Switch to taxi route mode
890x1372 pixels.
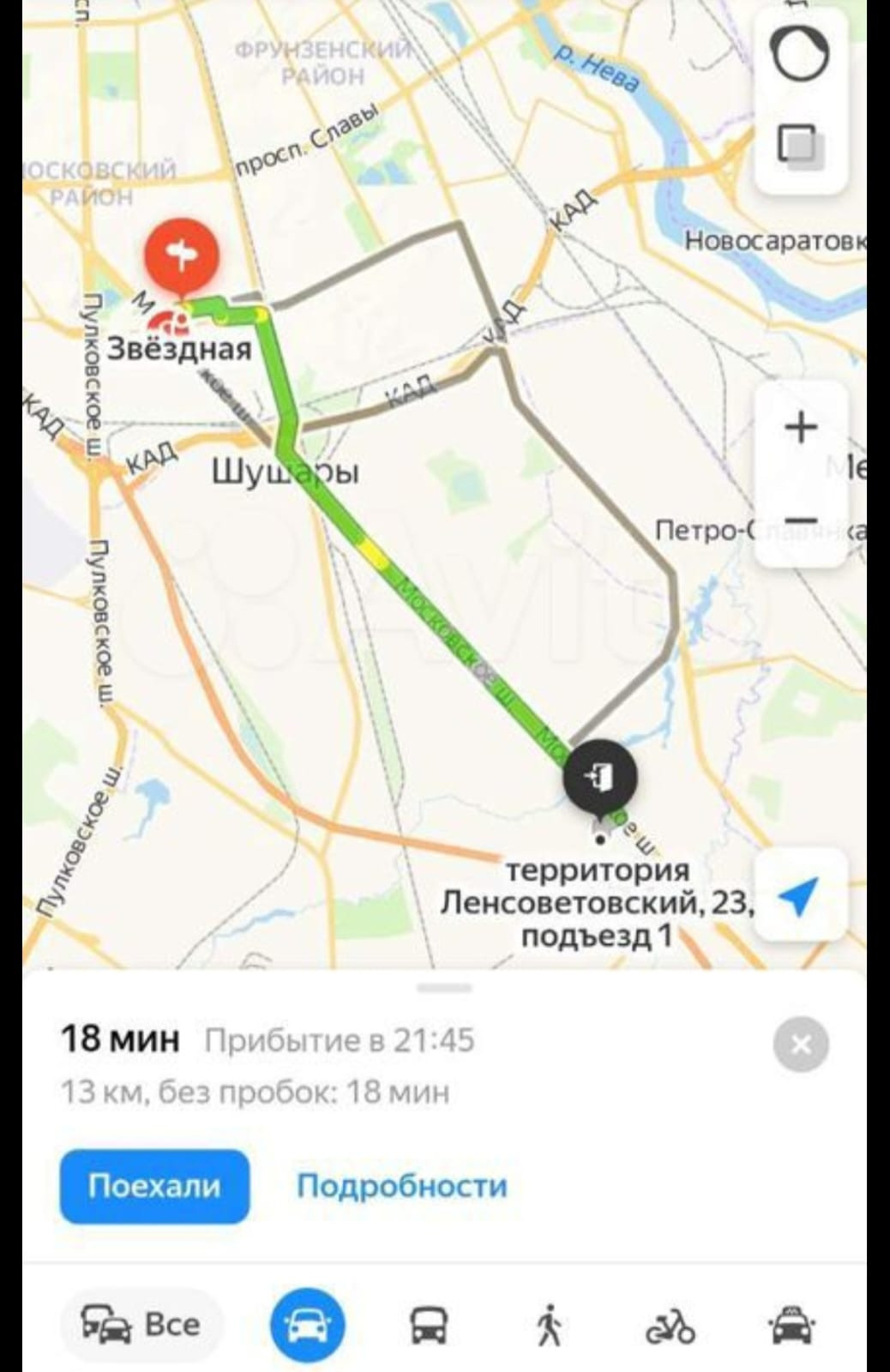tap(791, 1327)
